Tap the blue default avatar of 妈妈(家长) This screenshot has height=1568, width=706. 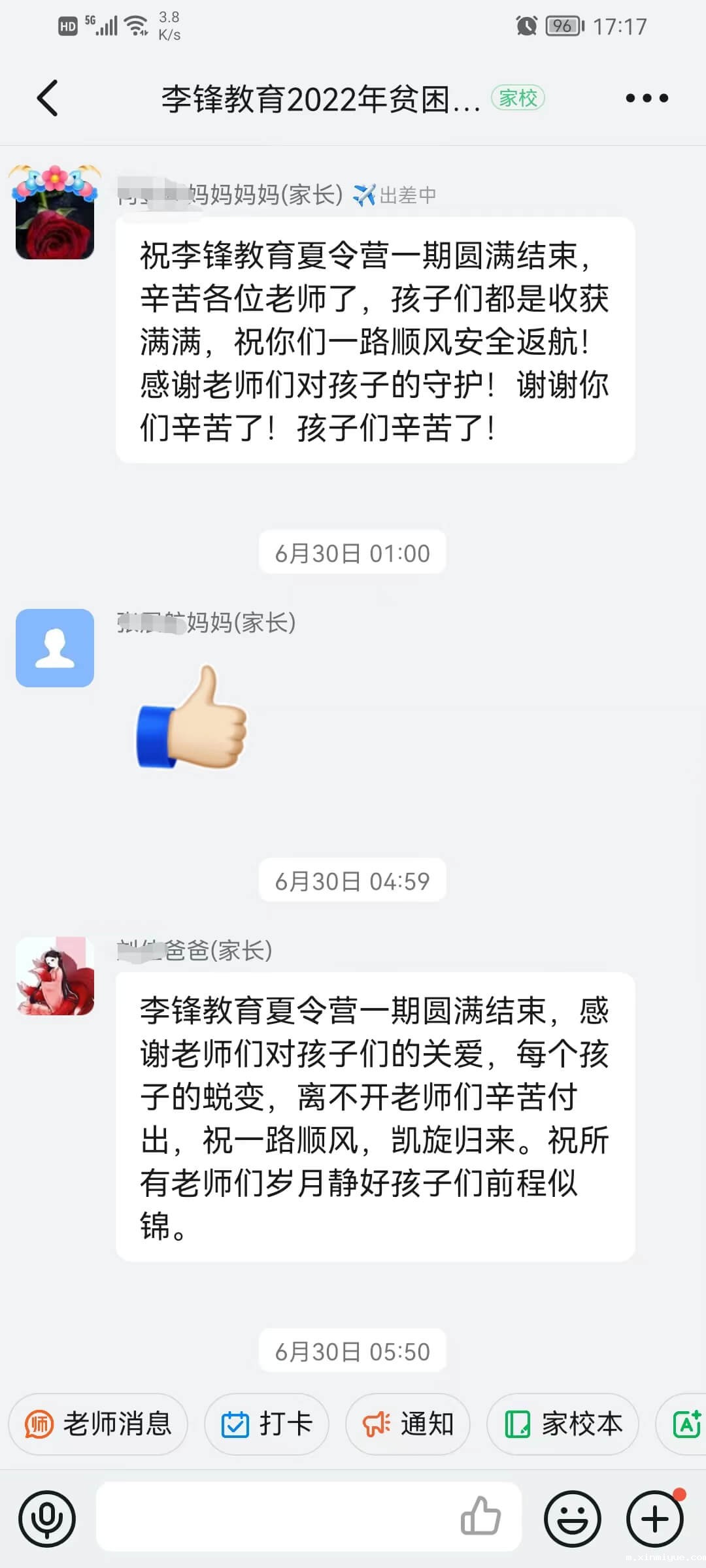tap(54, 647)
